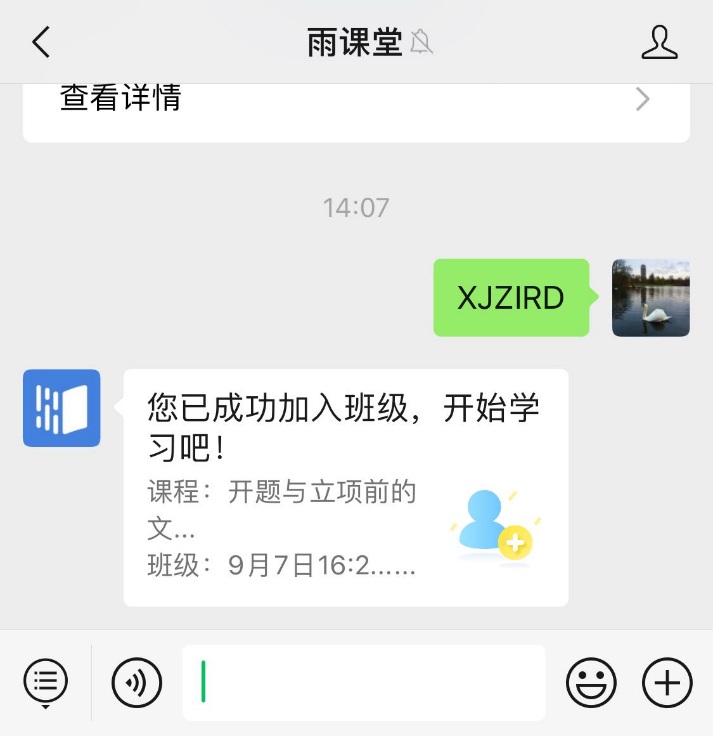Switch to the service menu list
Viewport: 713px width, 736px height.
click(45, 683)
